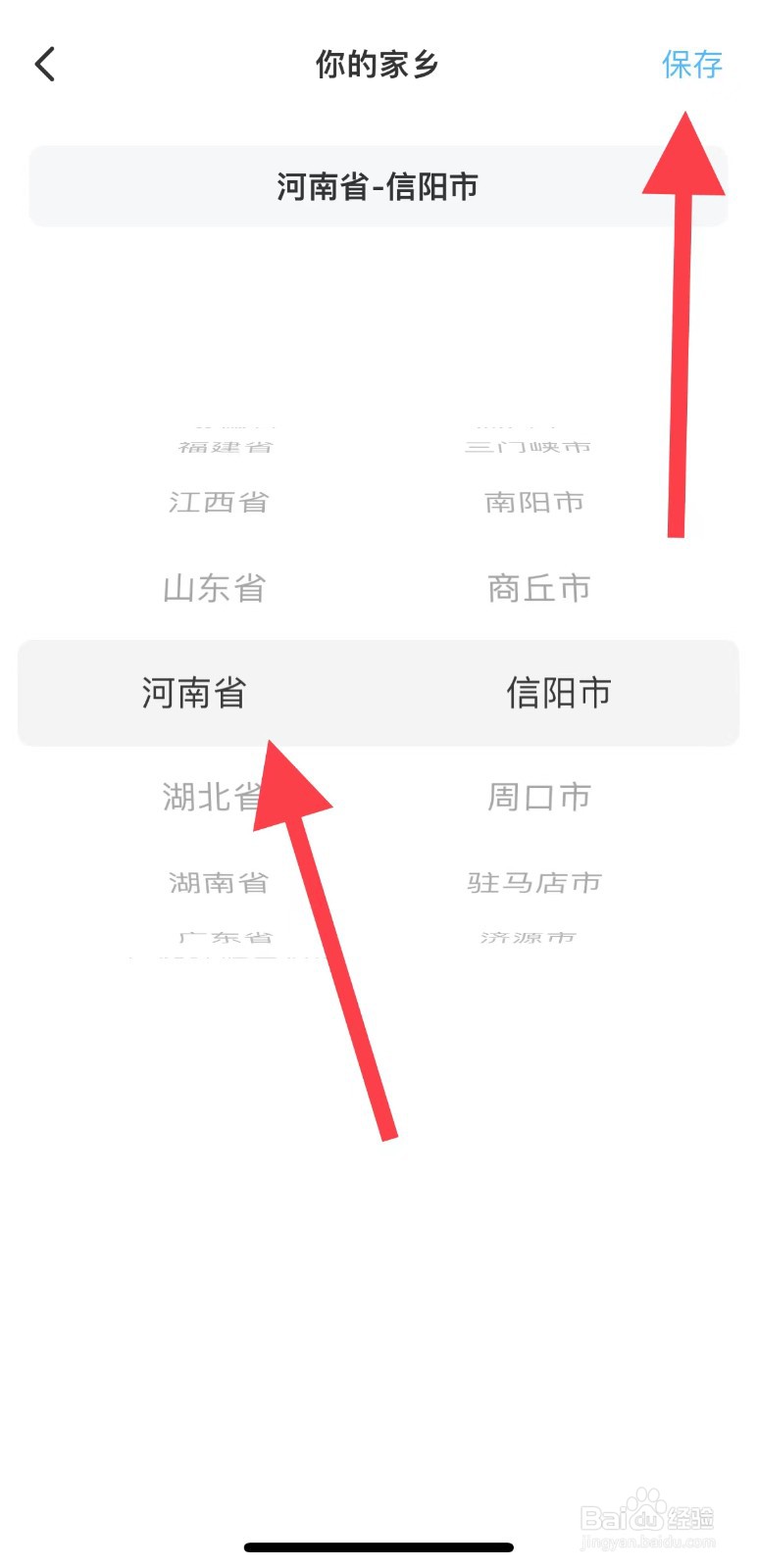
Task: Tap the highlighted 河南省 option
Action: (192, 693)
